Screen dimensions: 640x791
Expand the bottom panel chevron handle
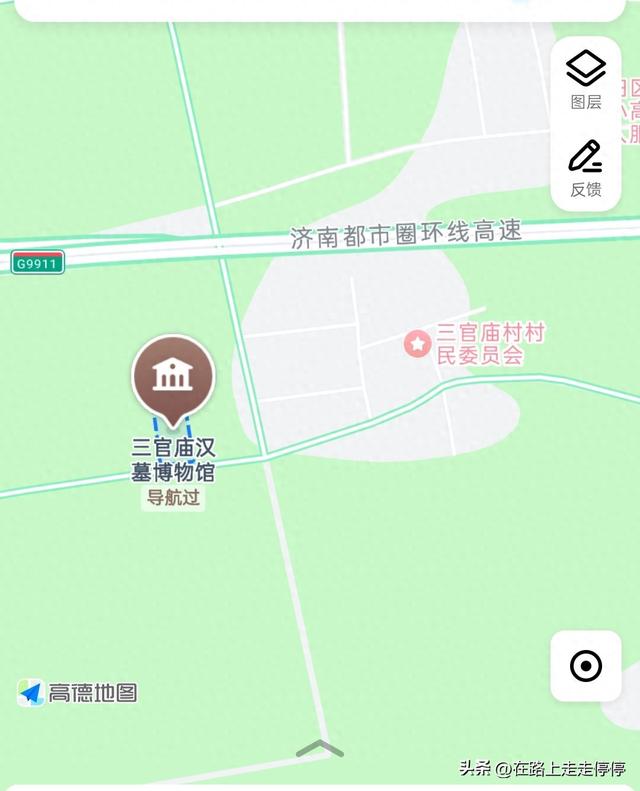[320, 749]
